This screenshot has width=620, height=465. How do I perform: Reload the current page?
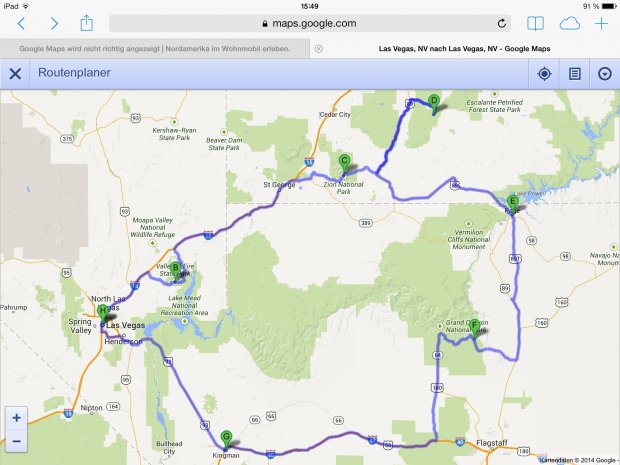tap(501, 22)
